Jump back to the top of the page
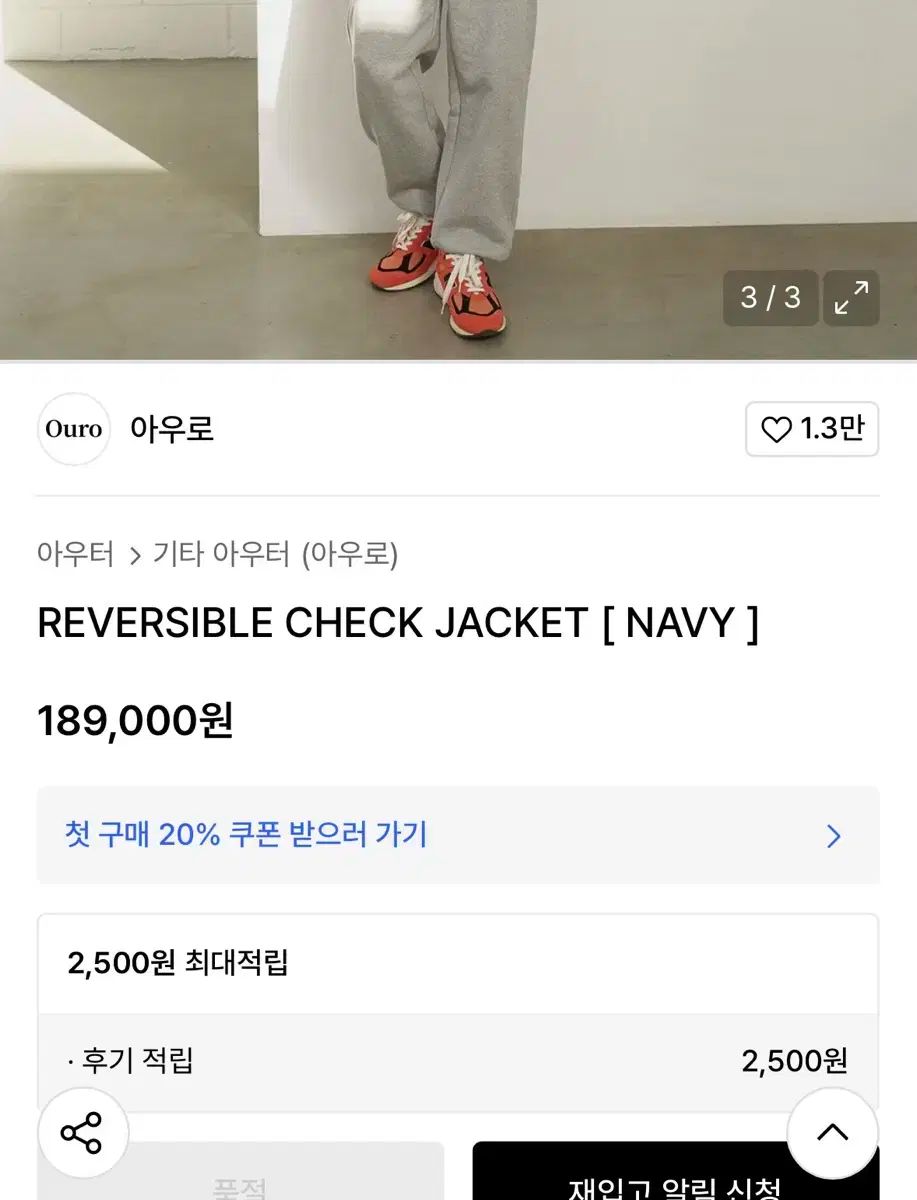Image resolution: width=917 pixels, height=1200 pixels. click(832, 1132)
